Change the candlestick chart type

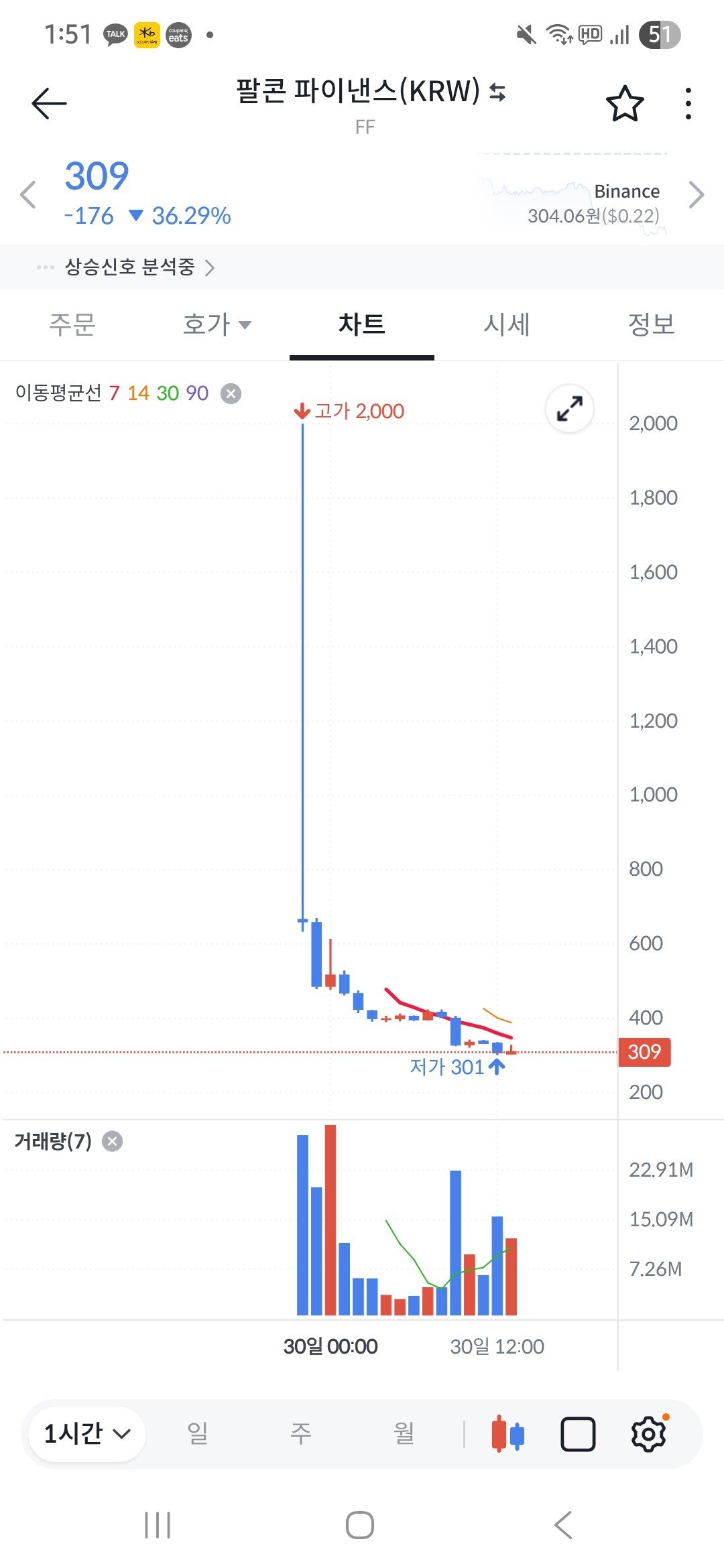[508, 1435]
